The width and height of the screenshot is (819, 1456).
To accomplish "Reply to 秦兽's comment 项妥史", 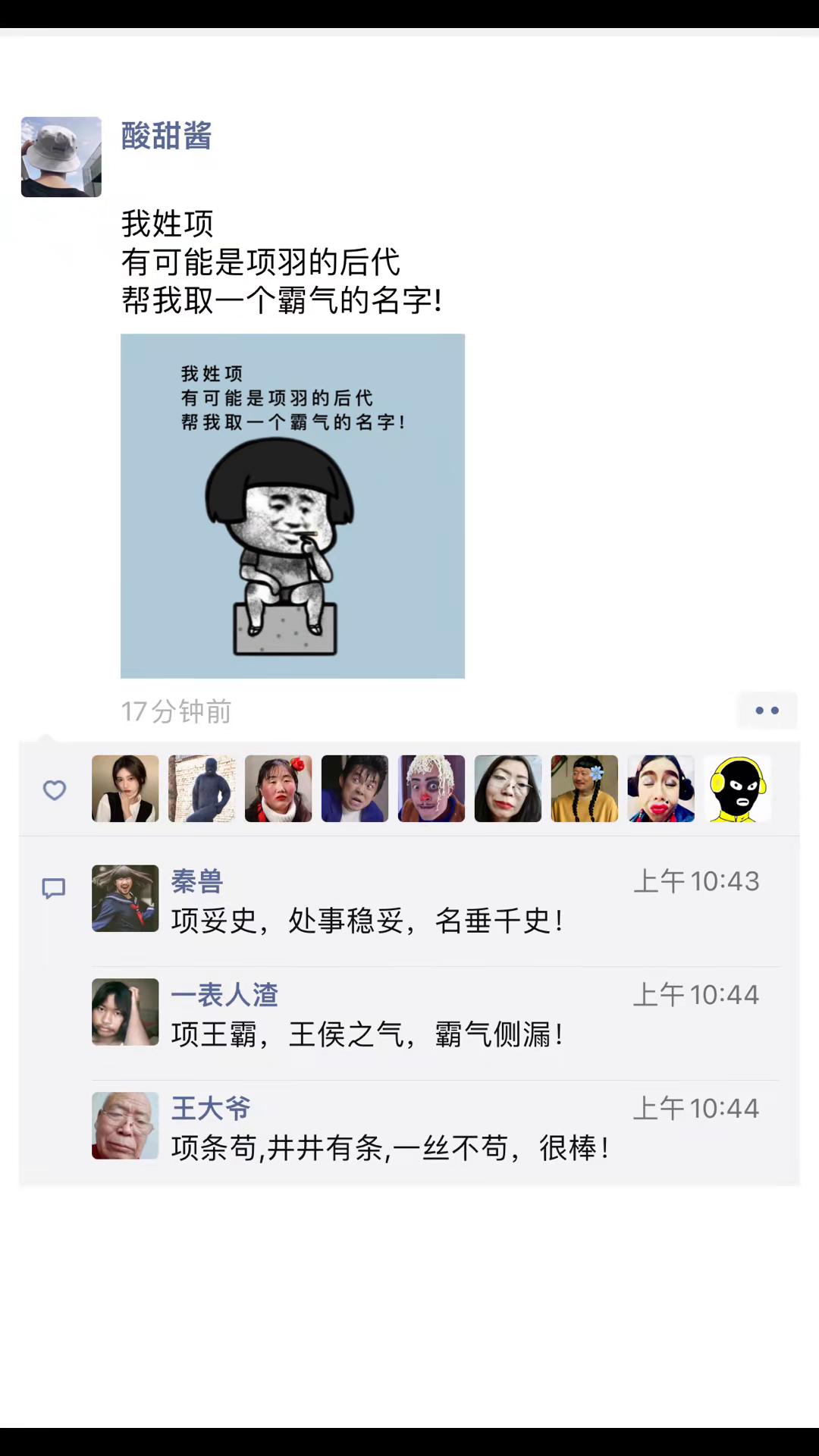I will pyautogui.click(x=367, y=921).
